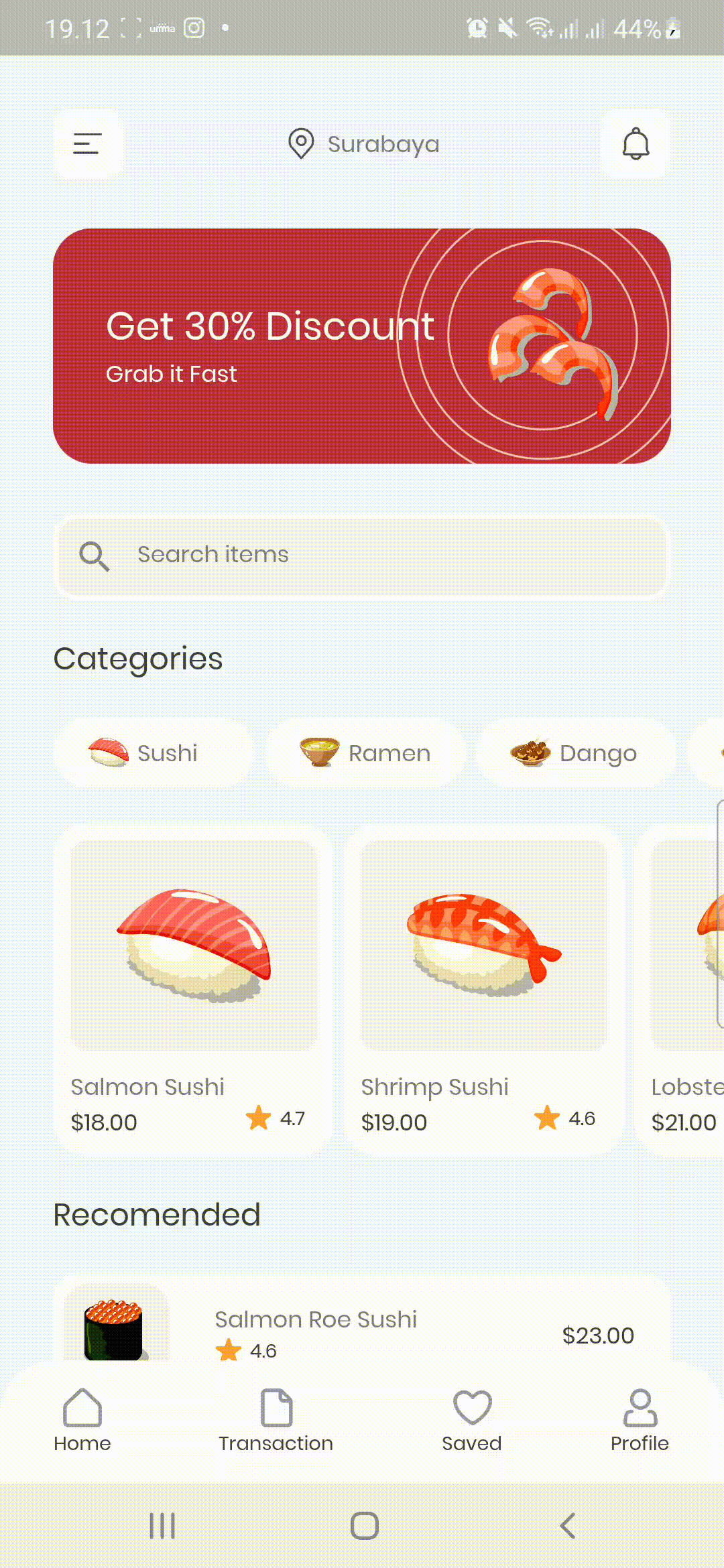Viewport: 724px width, 1568px height.
Task: Open the notifications bell
Action: coord(636,143)
